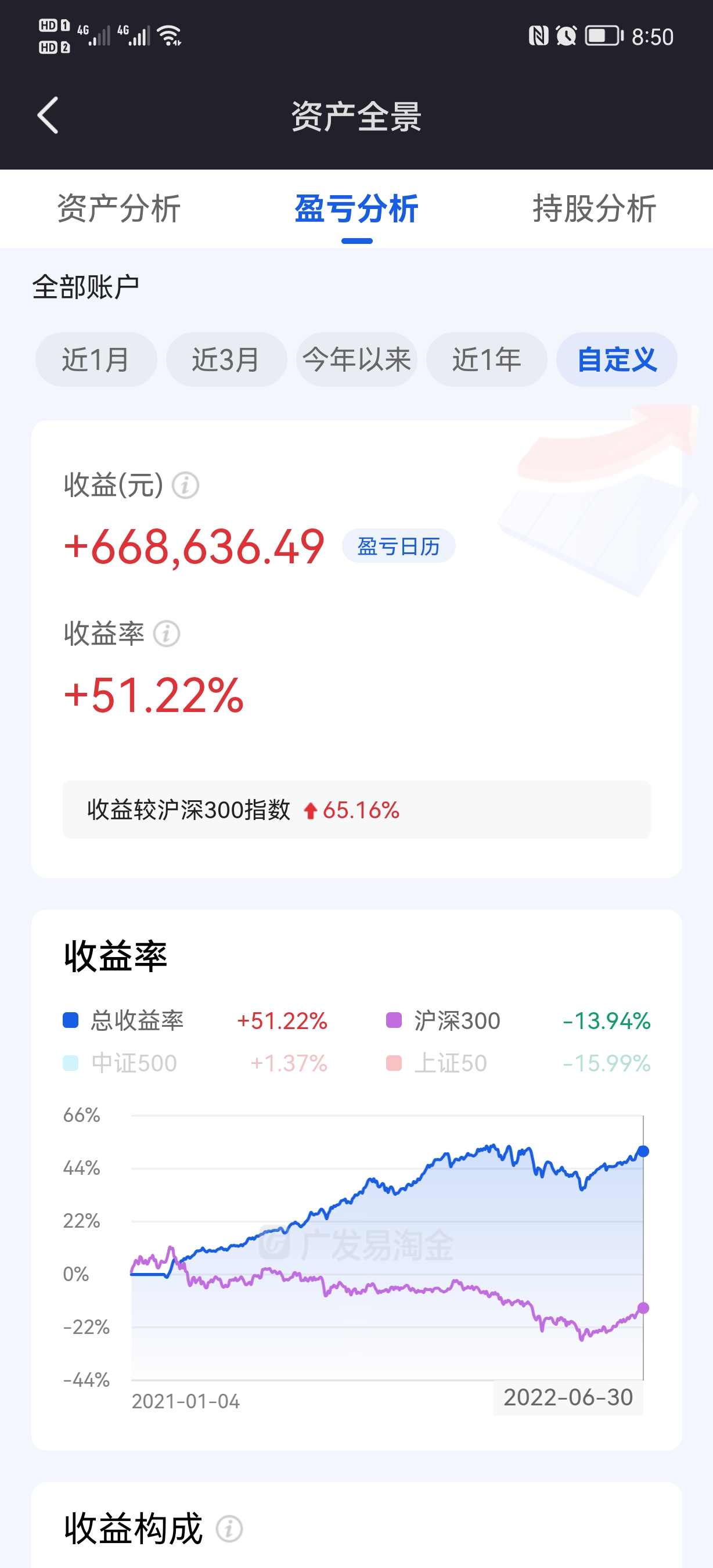Screen dimensions: 713x1568
Task: Show info about 收益(元)
Action: [186, 485]
